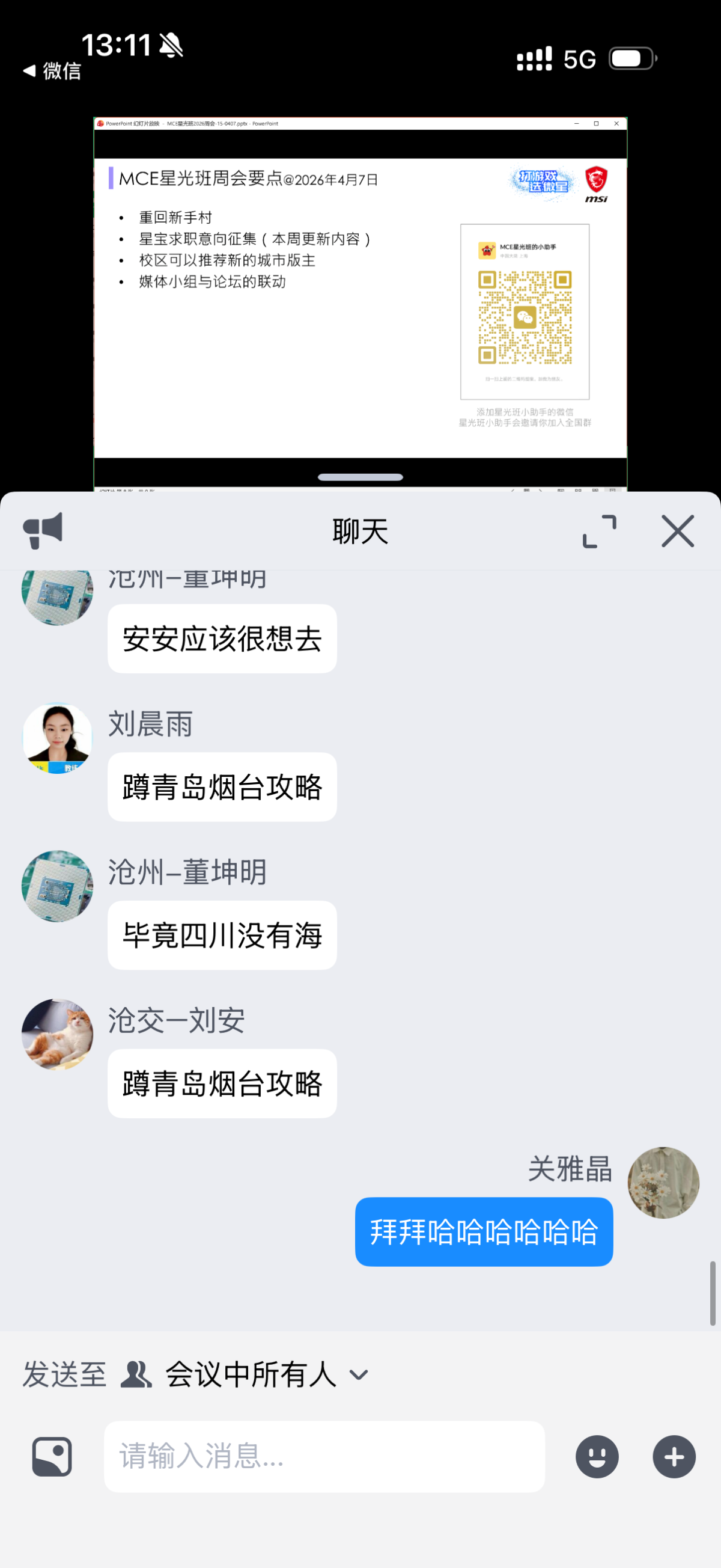
Task: Return to 微信 via the back button
Action: coord(52,71)
